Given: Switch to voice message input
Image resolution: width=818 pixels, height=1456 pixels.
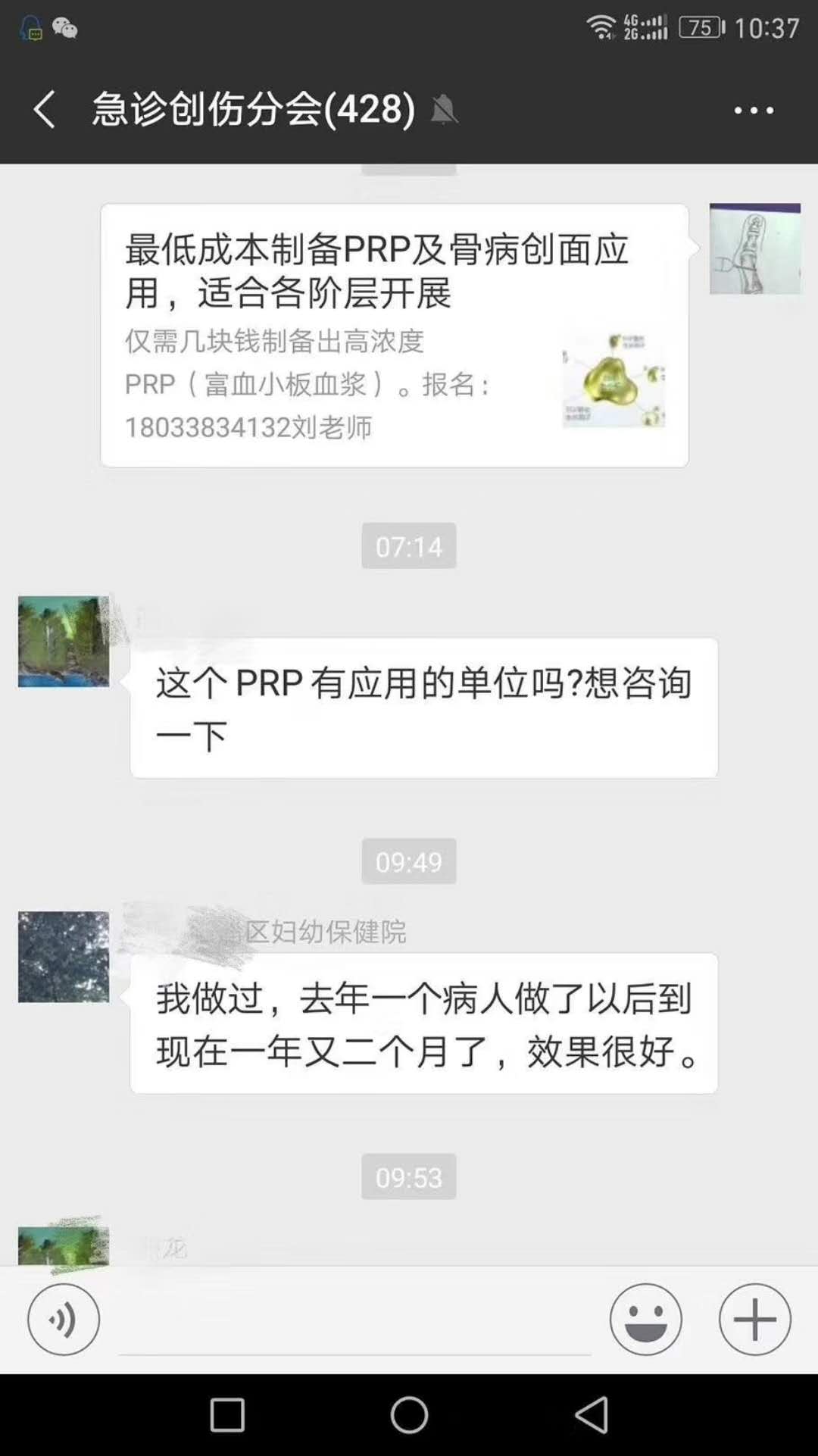Looking at the screenshot, I should (x=64, y=1320).
